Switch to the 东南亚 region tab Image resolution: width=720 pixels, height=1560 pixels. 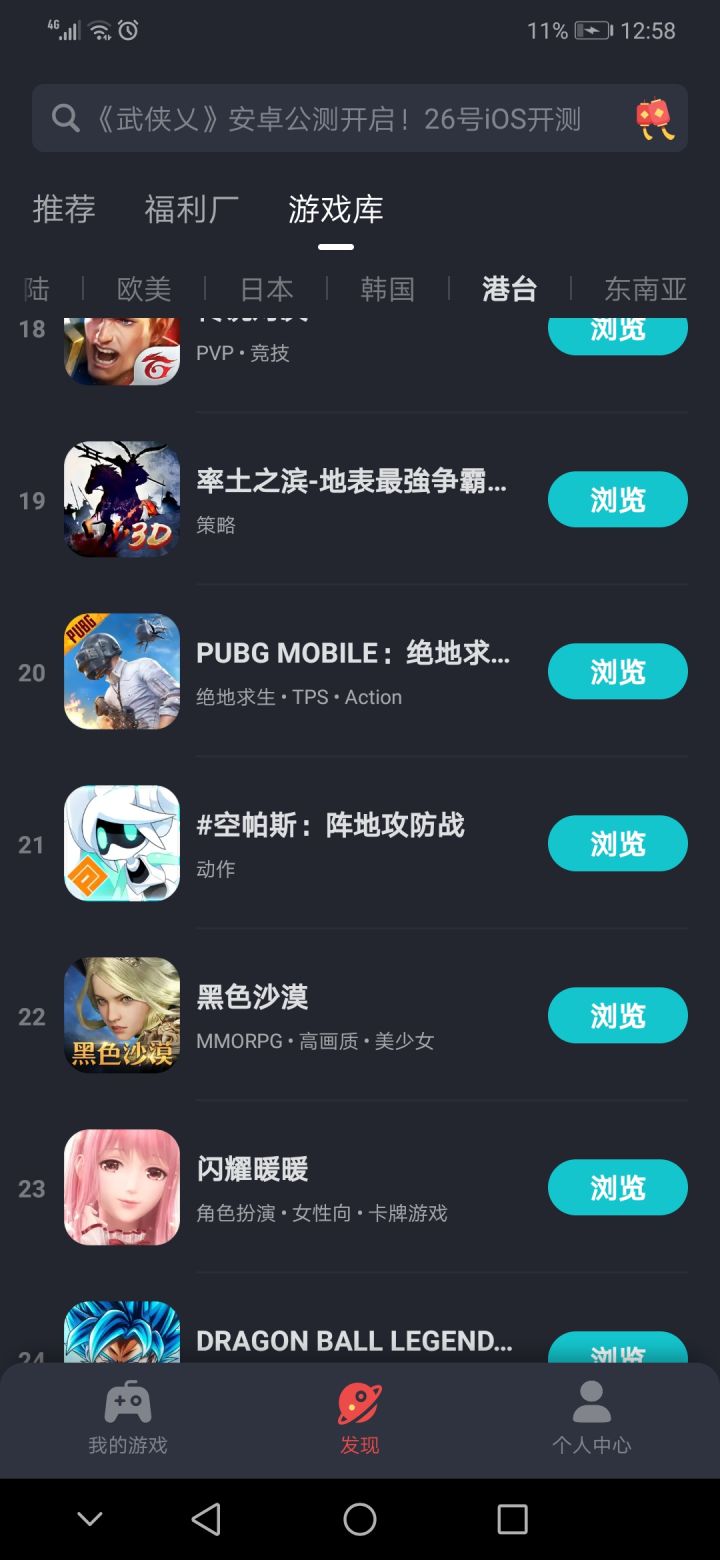(645, 289)
